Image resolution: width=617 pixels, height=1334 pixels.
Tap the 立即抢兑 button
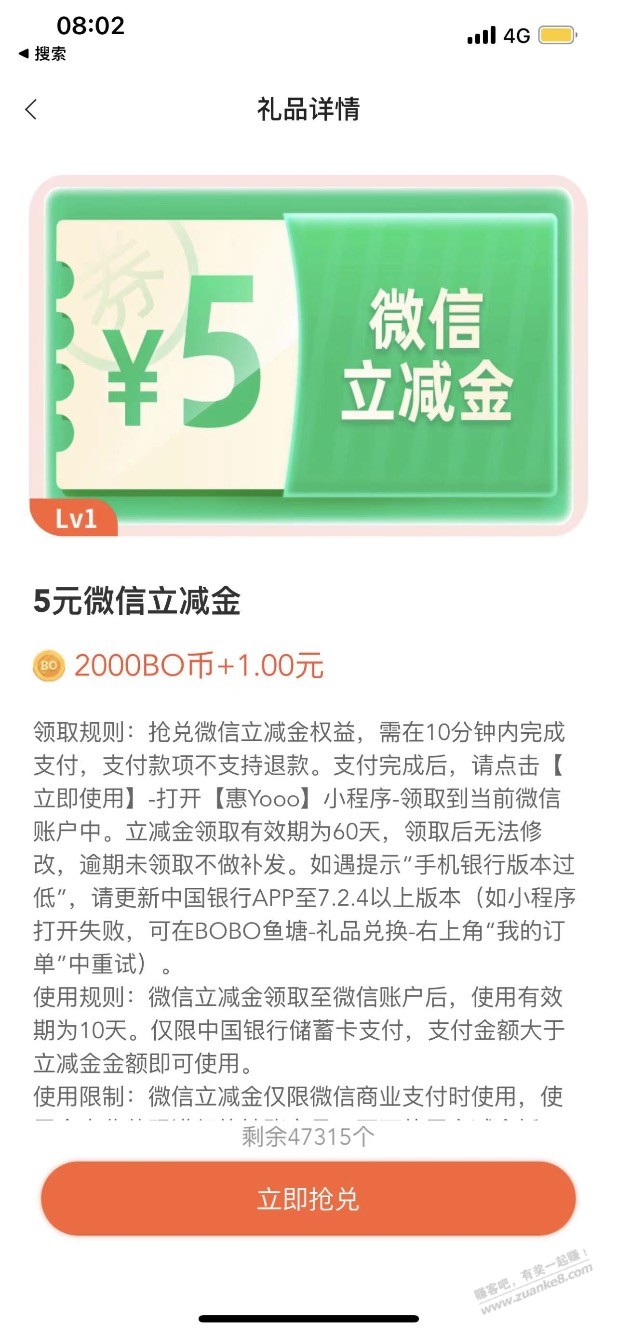coord(308,1199)
